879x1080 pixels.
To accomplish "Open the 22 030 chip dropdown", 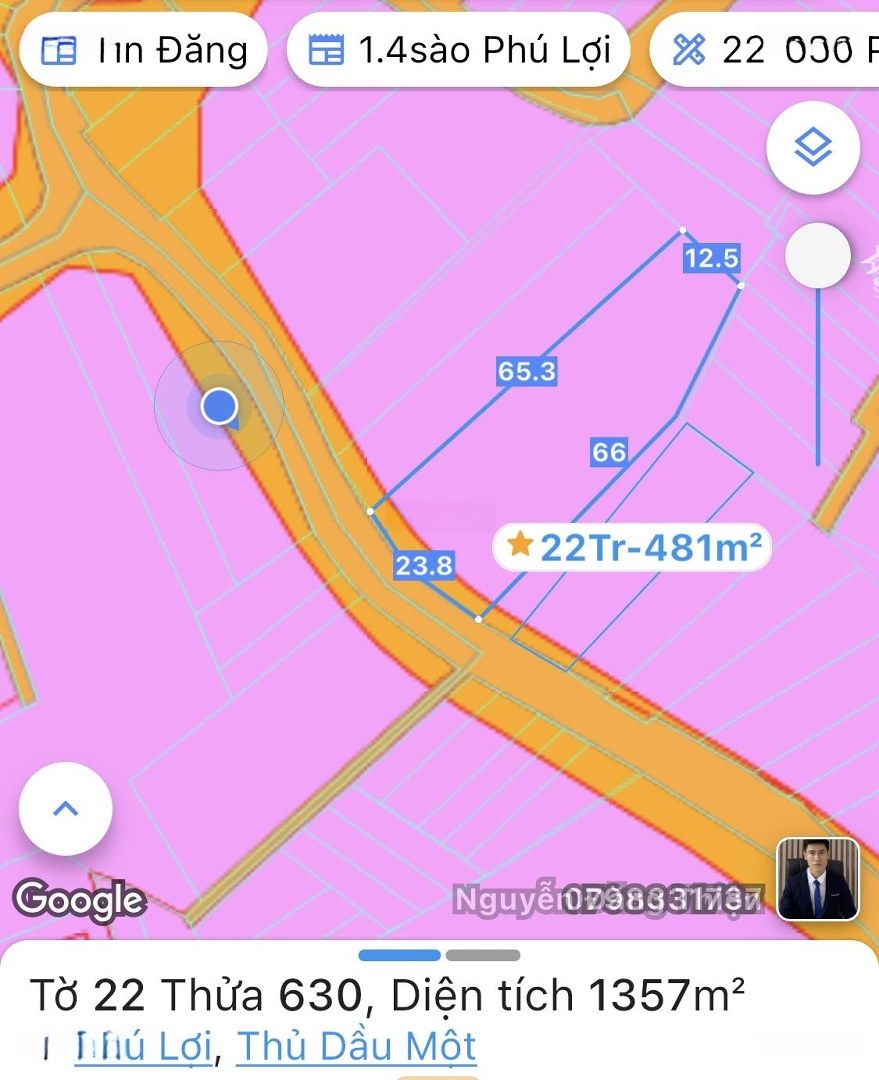I will [779, 50].
